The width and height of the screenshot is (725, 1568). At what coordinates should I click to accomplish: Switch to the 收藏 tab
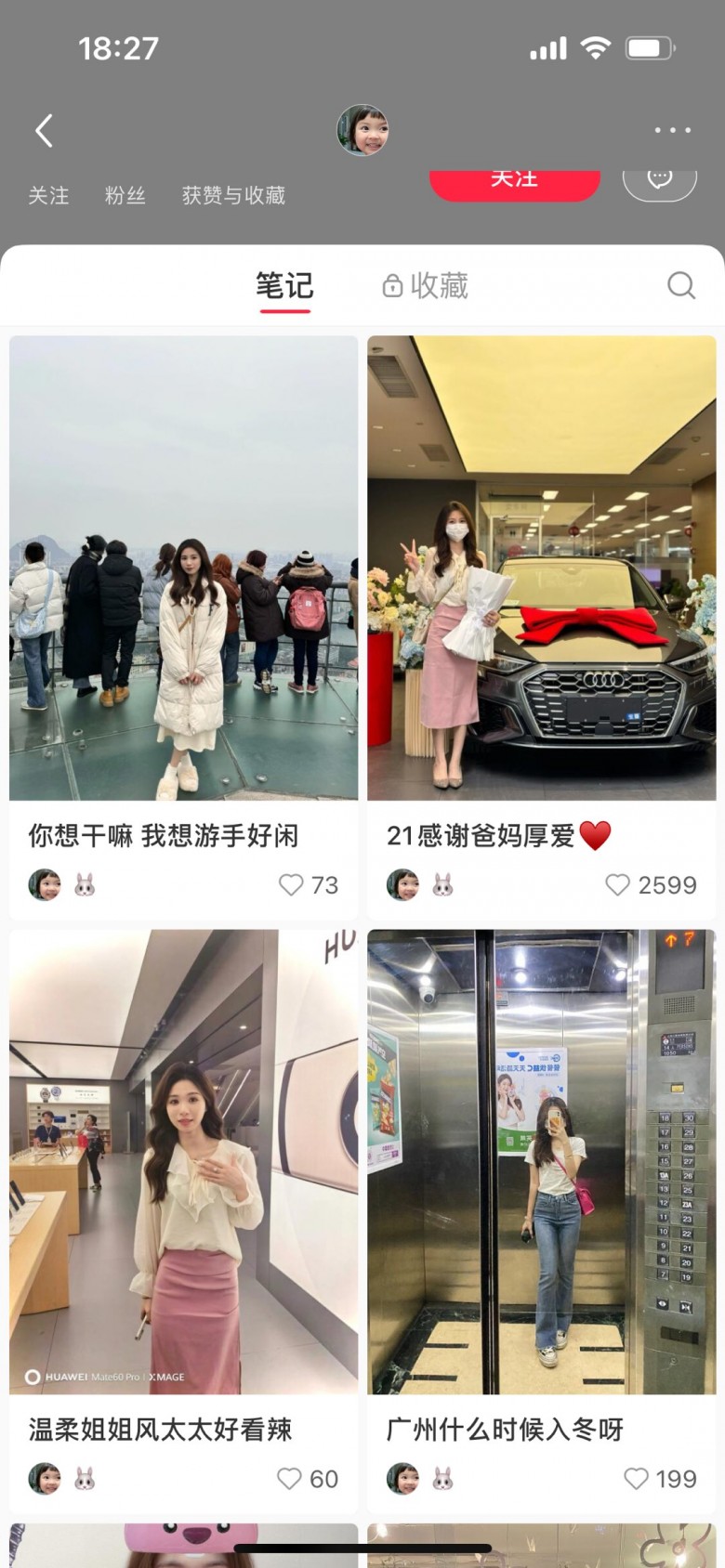pyautogui.click(x=426, y=285)
